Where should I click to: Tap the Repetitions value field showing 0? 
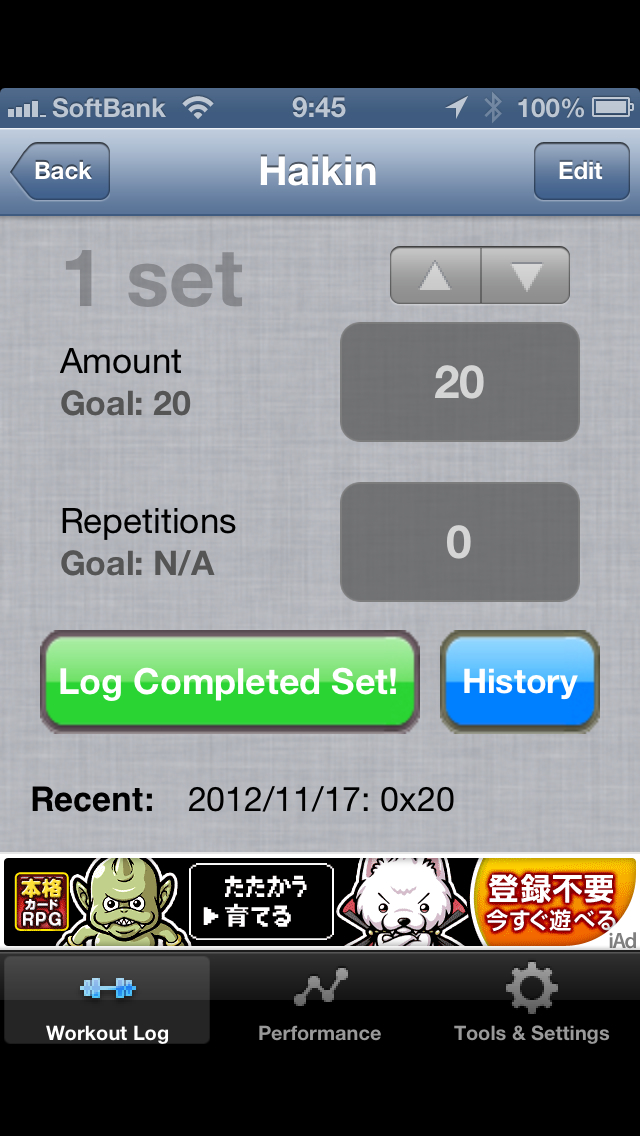[x=459, y=542]
